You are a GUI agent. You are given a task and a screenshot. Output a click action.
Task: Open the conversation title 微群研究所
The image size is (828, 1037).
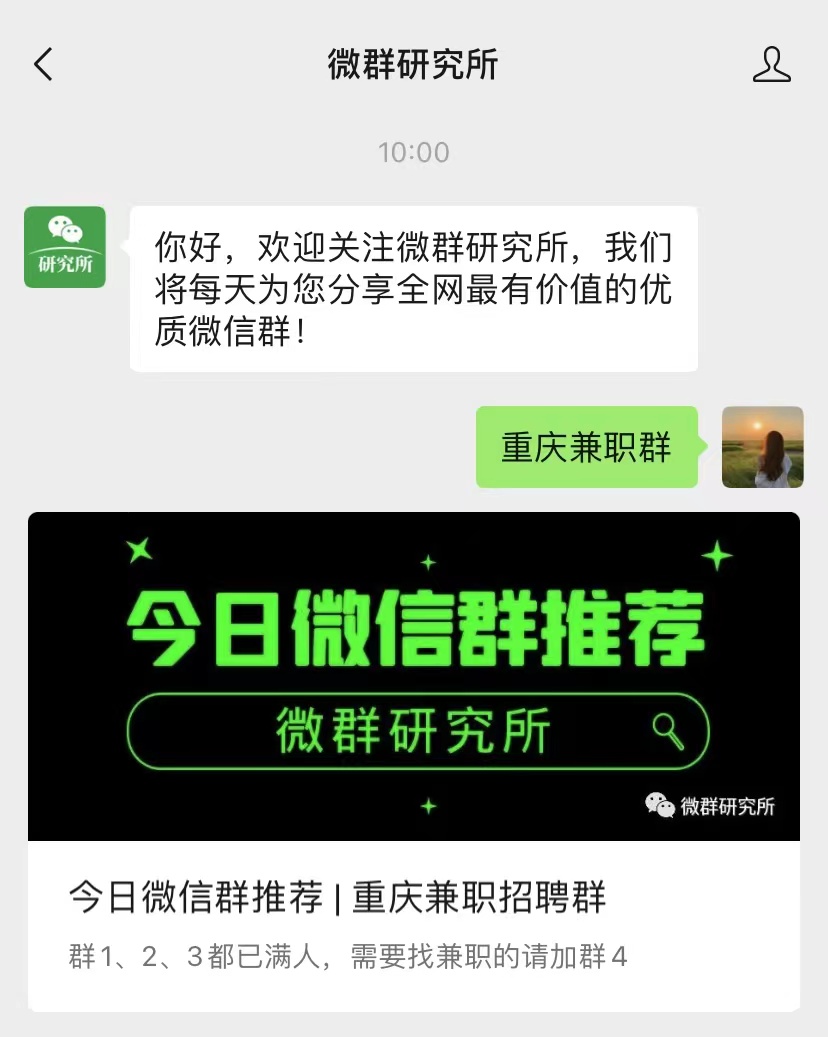coord(413,64)
